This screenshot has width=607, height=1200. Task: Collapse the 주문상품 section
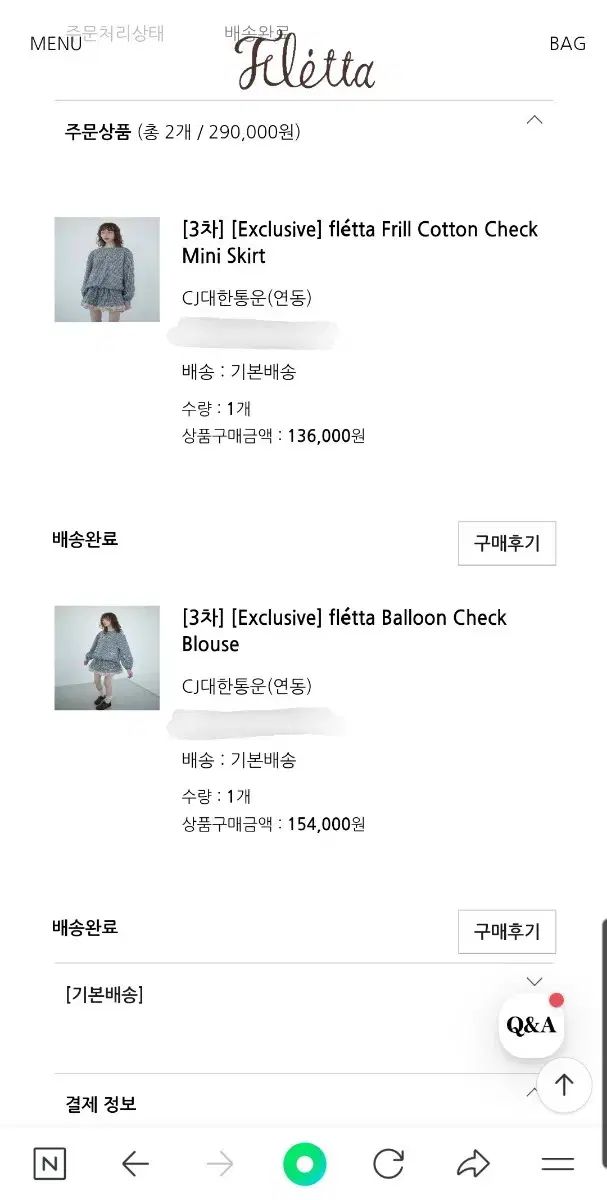[534, 120]
